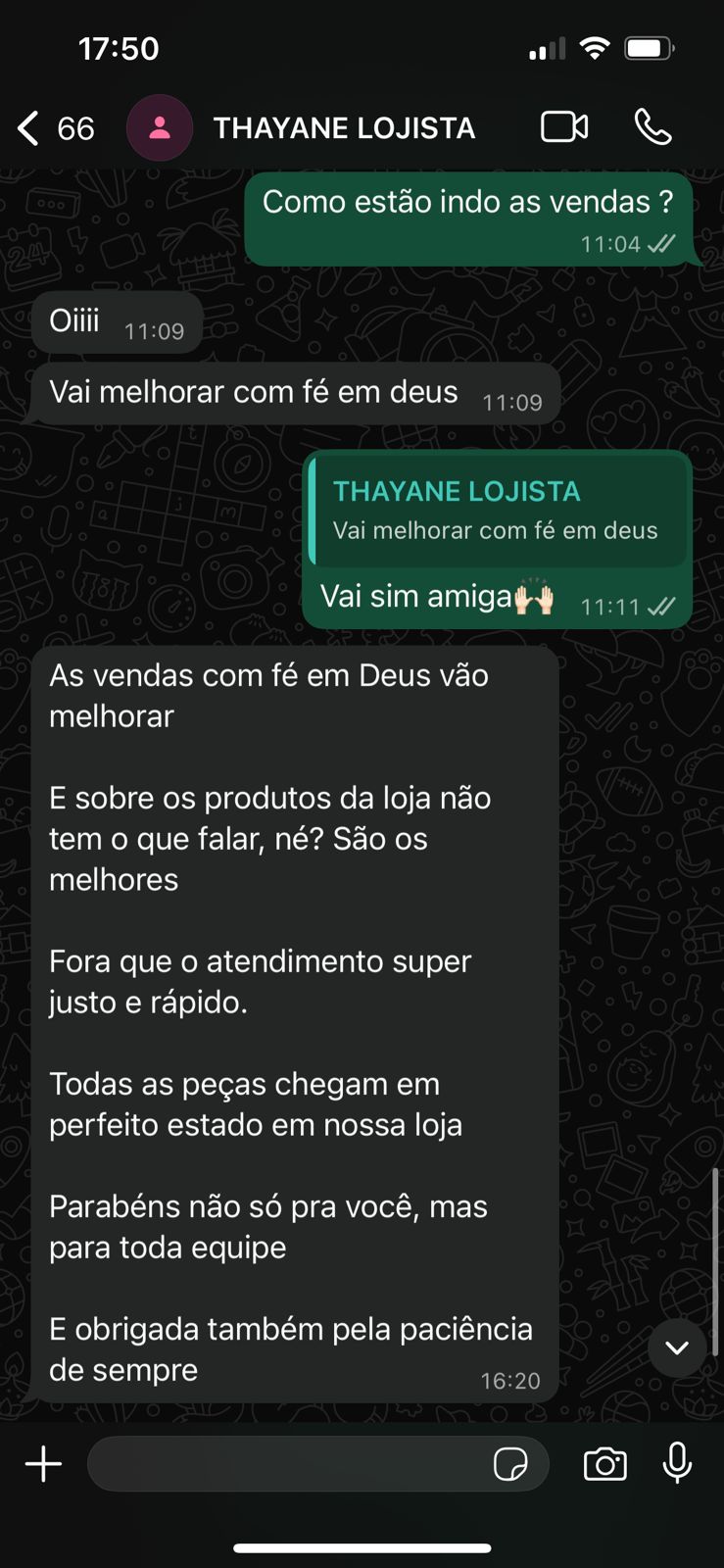Tap the message input field
Image resolution: width=724 pixels, height=1568 pixels.
[x=289, y=1464]
